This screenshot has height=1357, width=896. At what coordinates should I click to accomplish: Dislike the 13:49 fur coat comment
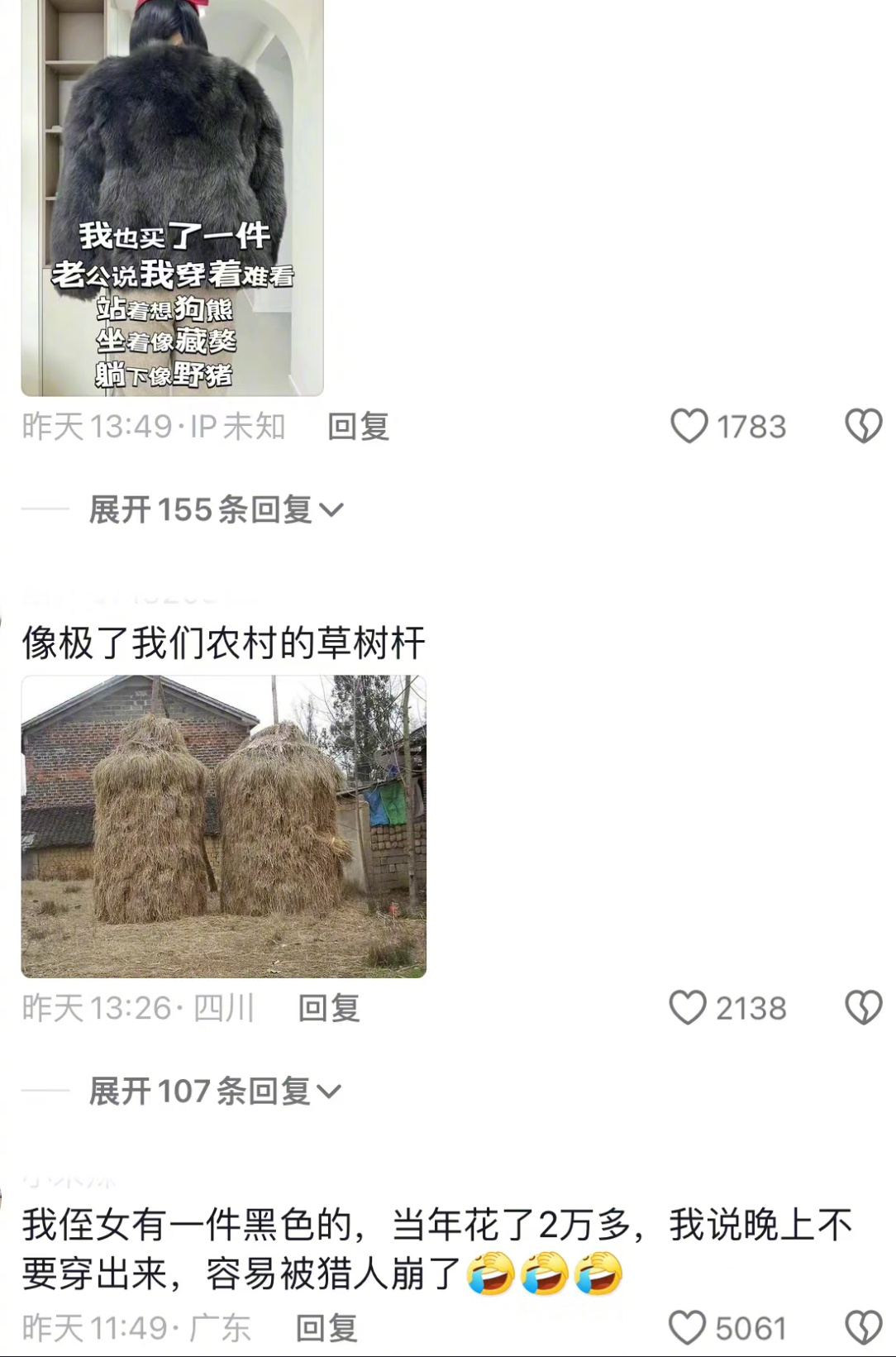tap(864, 427)
